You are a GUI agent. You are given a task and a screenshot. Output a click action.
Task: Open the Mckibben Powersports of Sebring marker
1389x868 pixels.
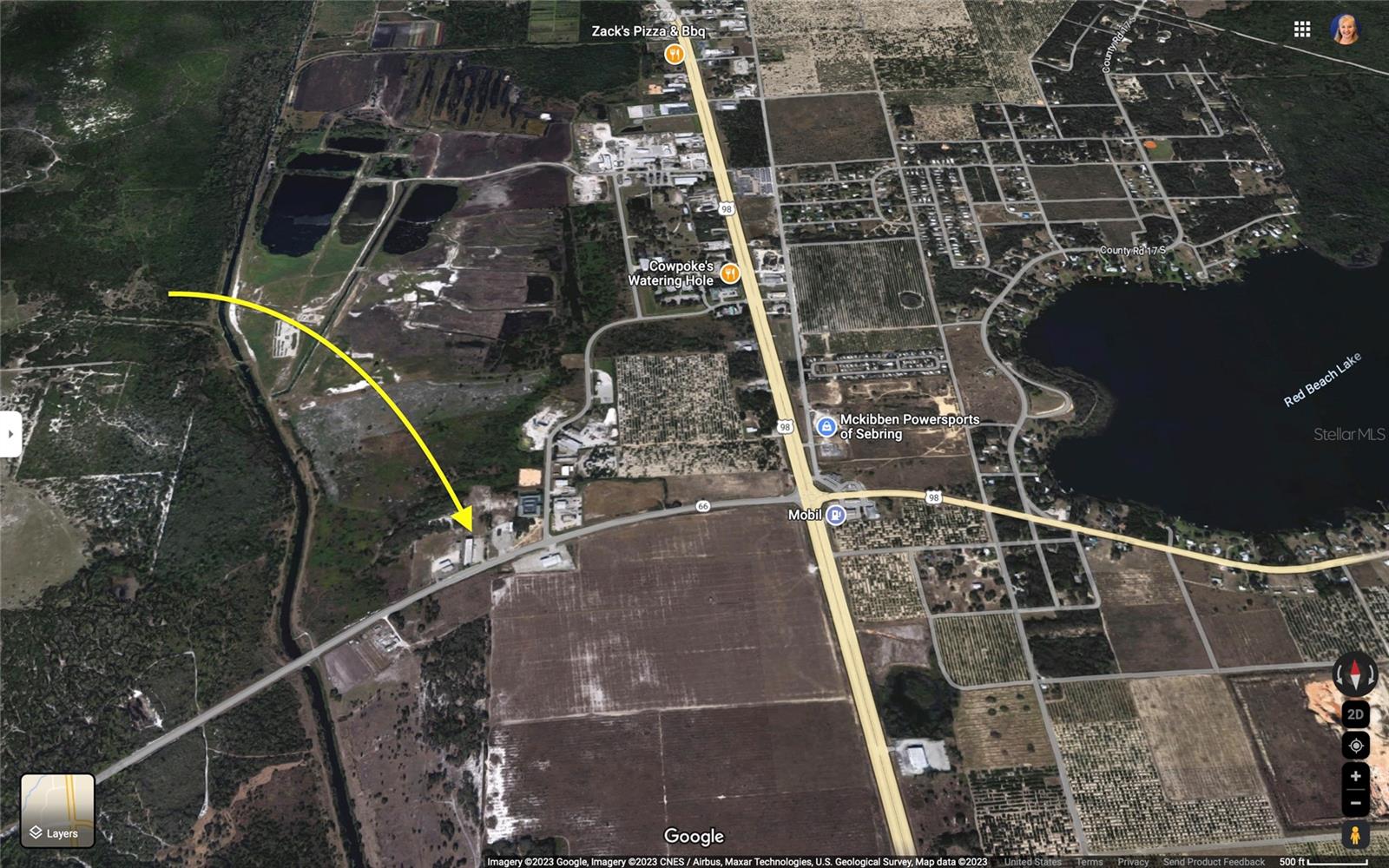tap(826, 426)
